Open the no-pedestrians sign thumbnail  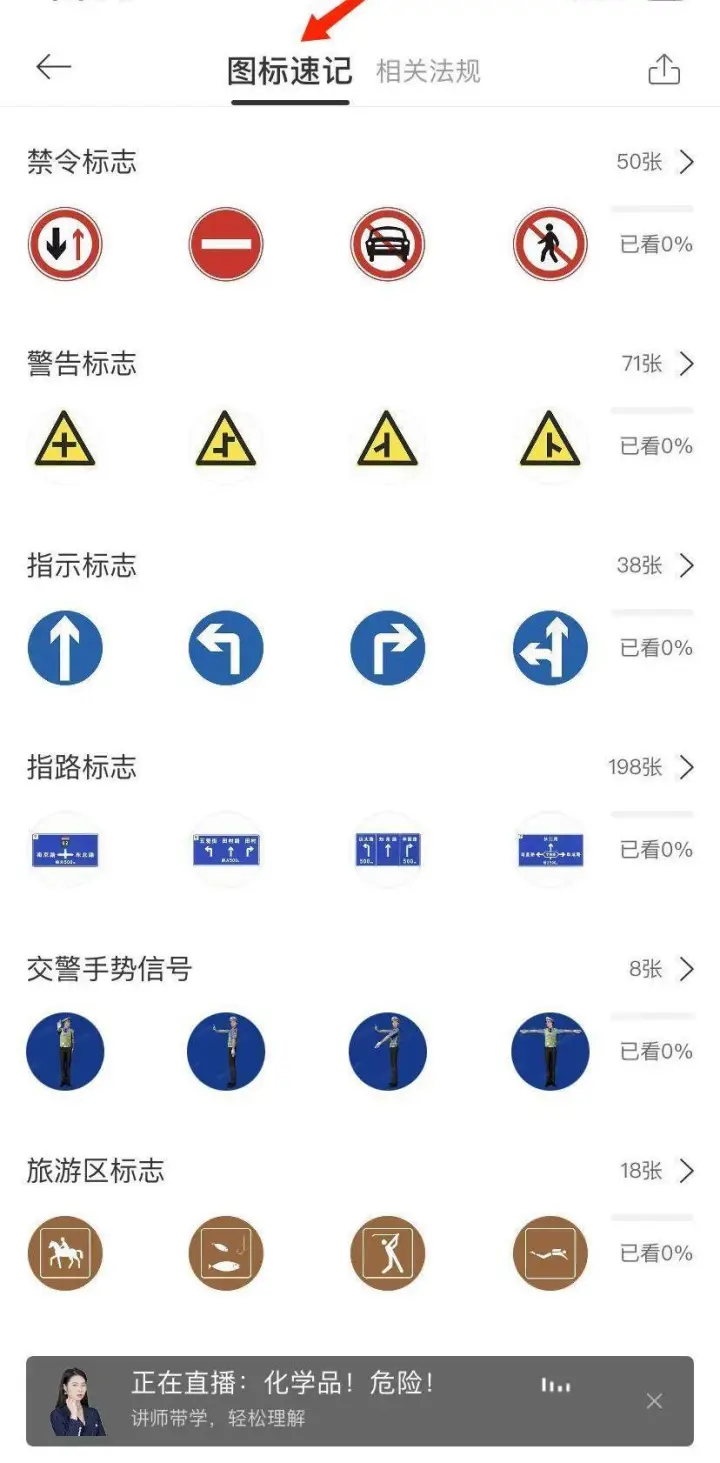[550, 245]
